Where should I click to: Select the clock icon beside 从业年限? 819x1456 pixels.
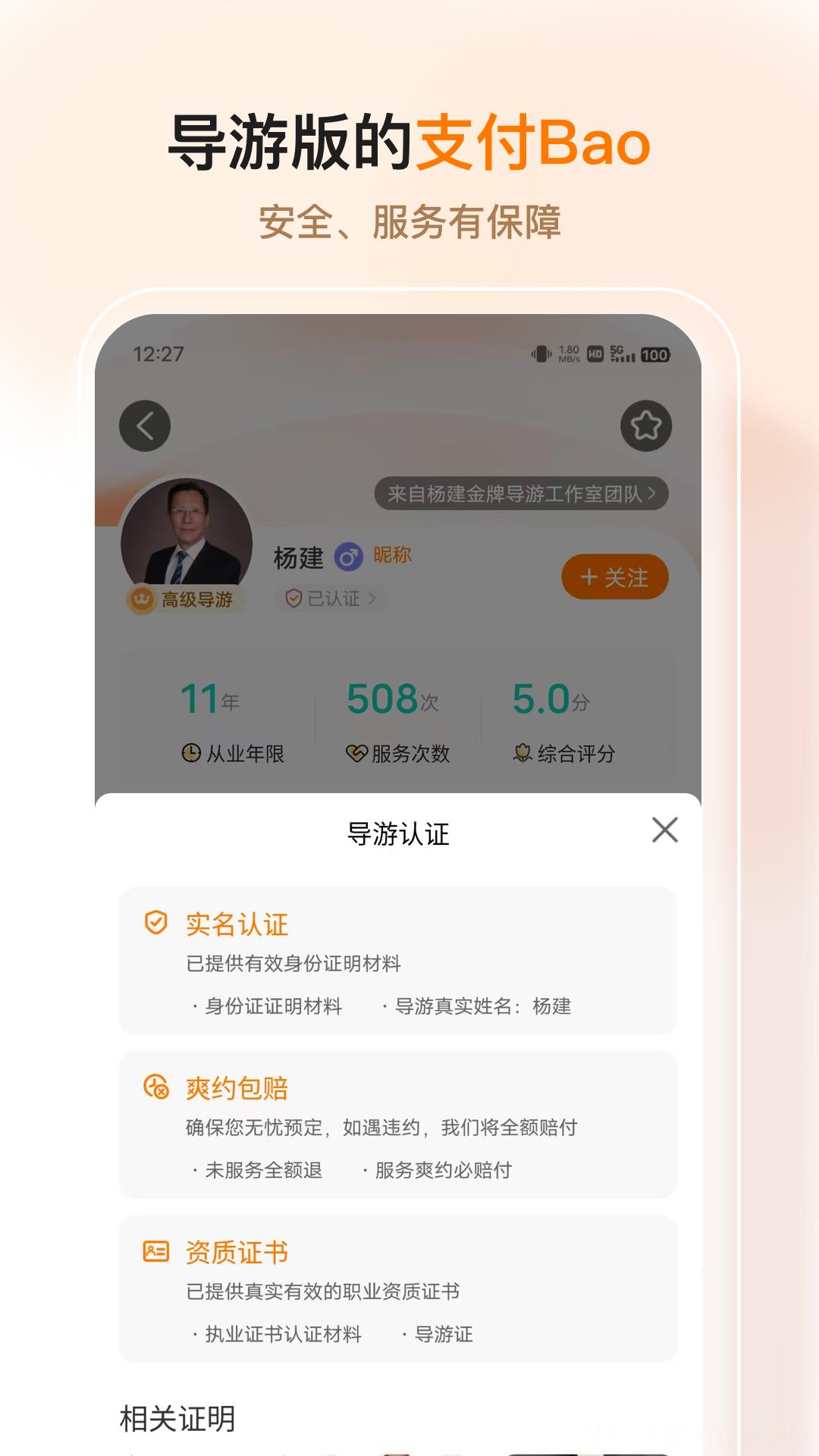(193, 753)
